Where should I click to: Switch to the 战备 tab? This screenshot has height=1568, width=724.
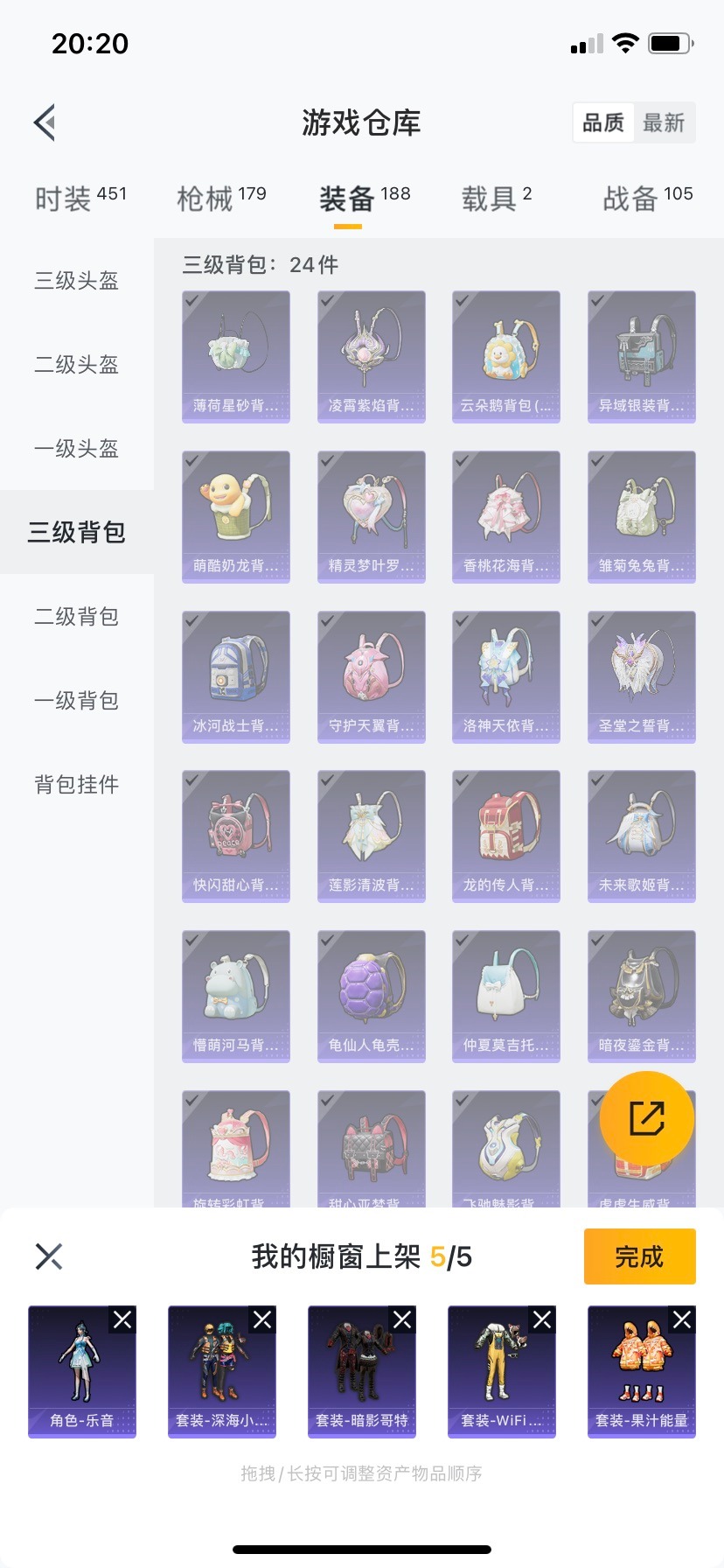(647, 199)
